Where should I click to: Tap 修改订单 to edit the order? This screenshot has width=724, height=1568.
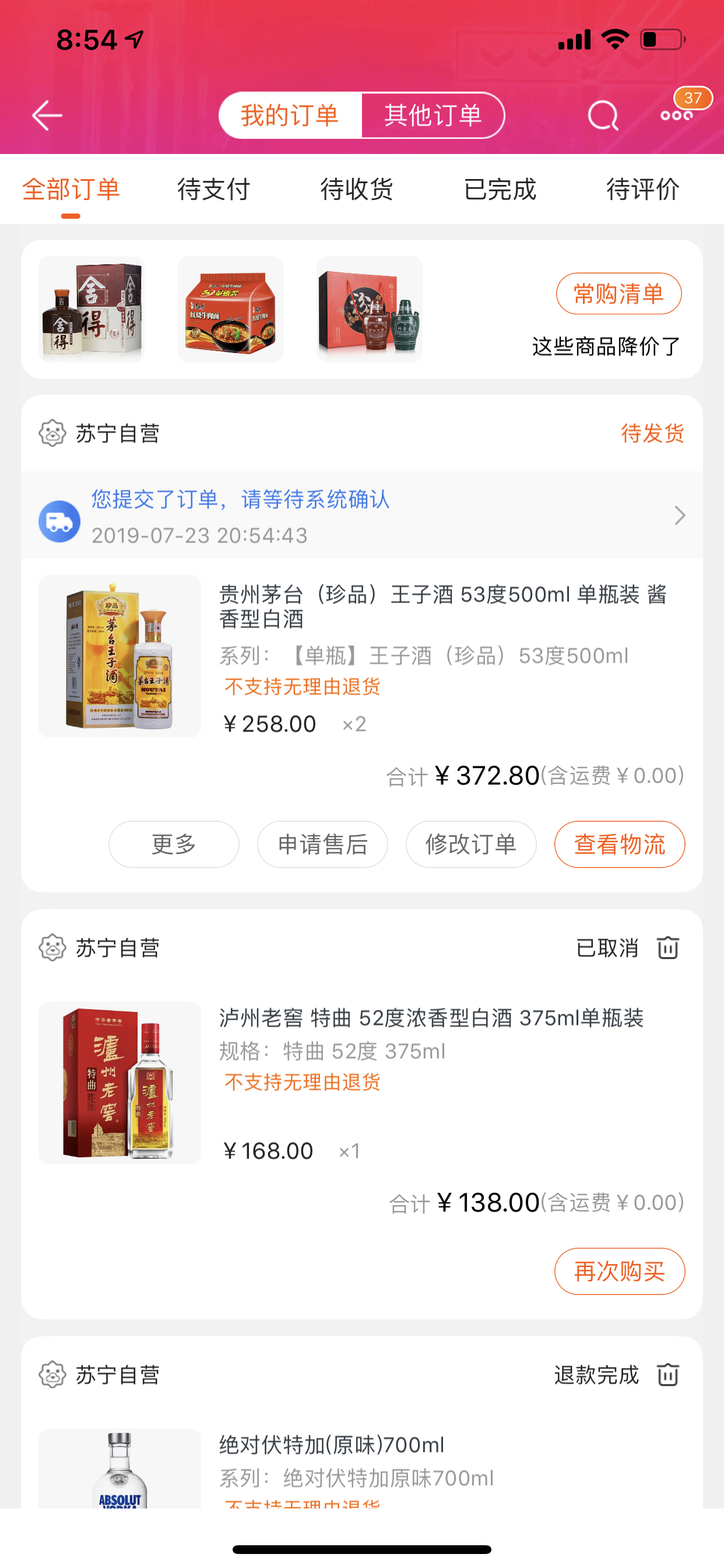click(471, 844)
